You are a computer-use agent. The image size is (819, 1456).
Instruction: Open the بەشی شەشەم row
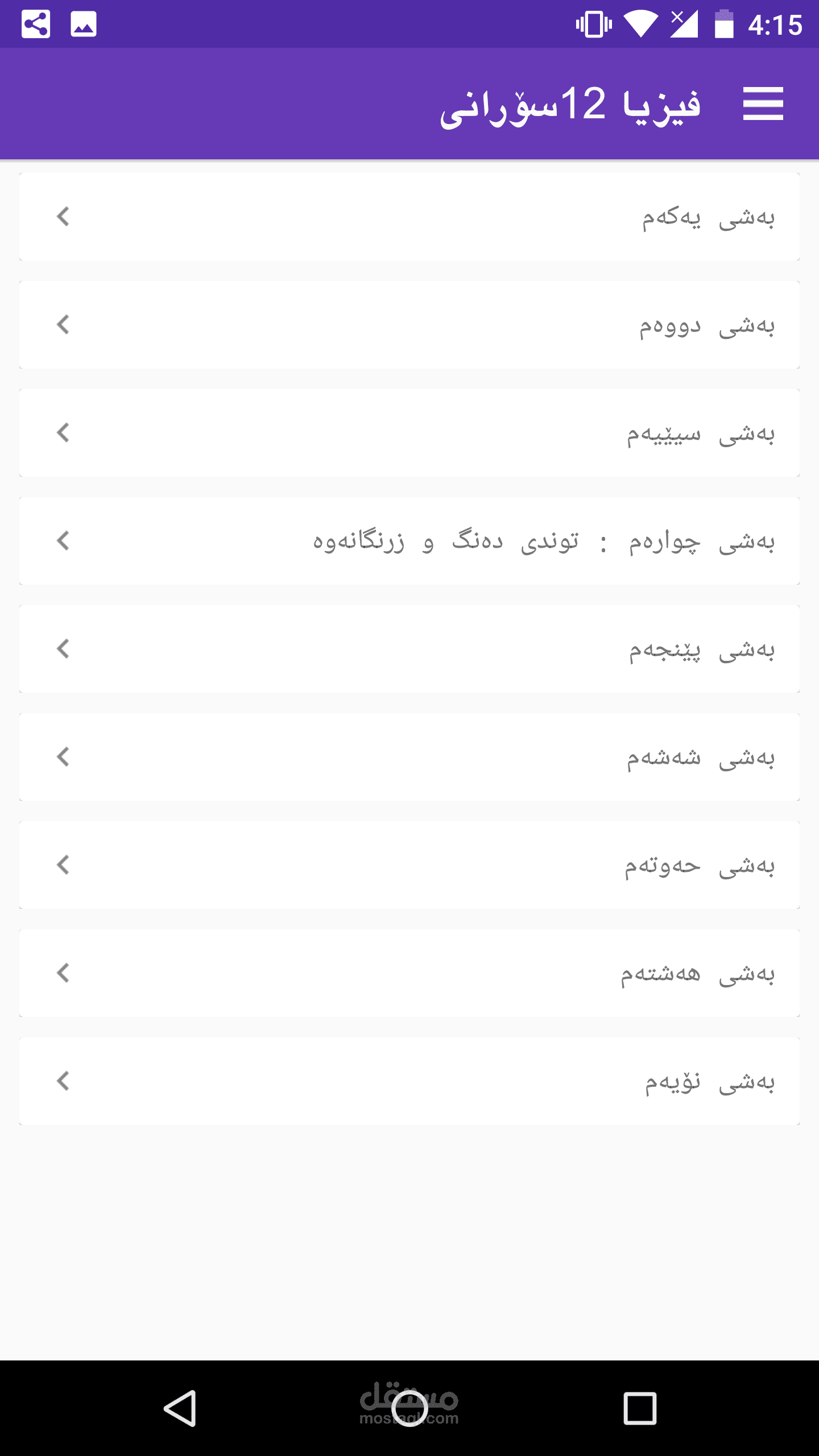[x=409, y=757]
